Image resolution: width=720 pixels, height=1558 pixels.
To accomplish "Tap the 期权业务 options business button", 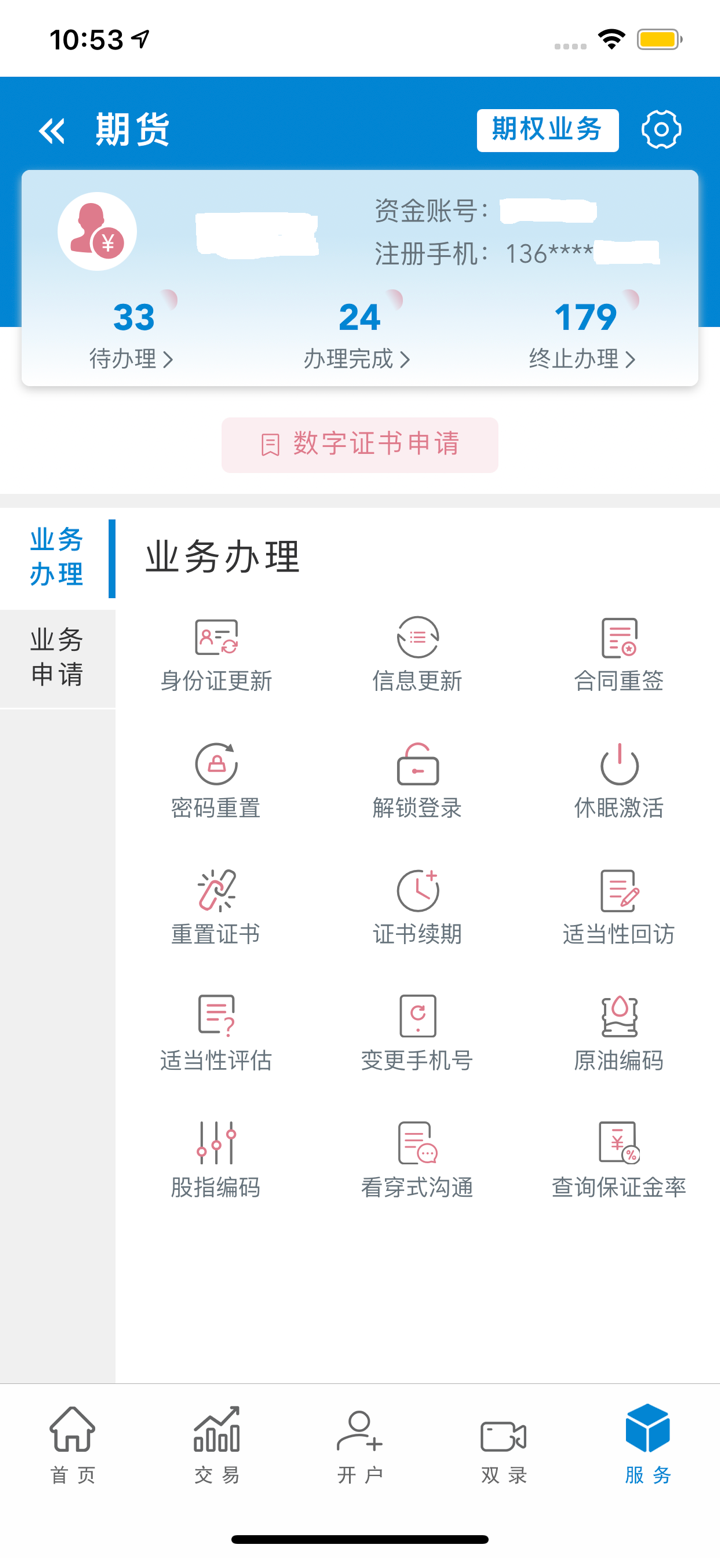I will [548, 129].
